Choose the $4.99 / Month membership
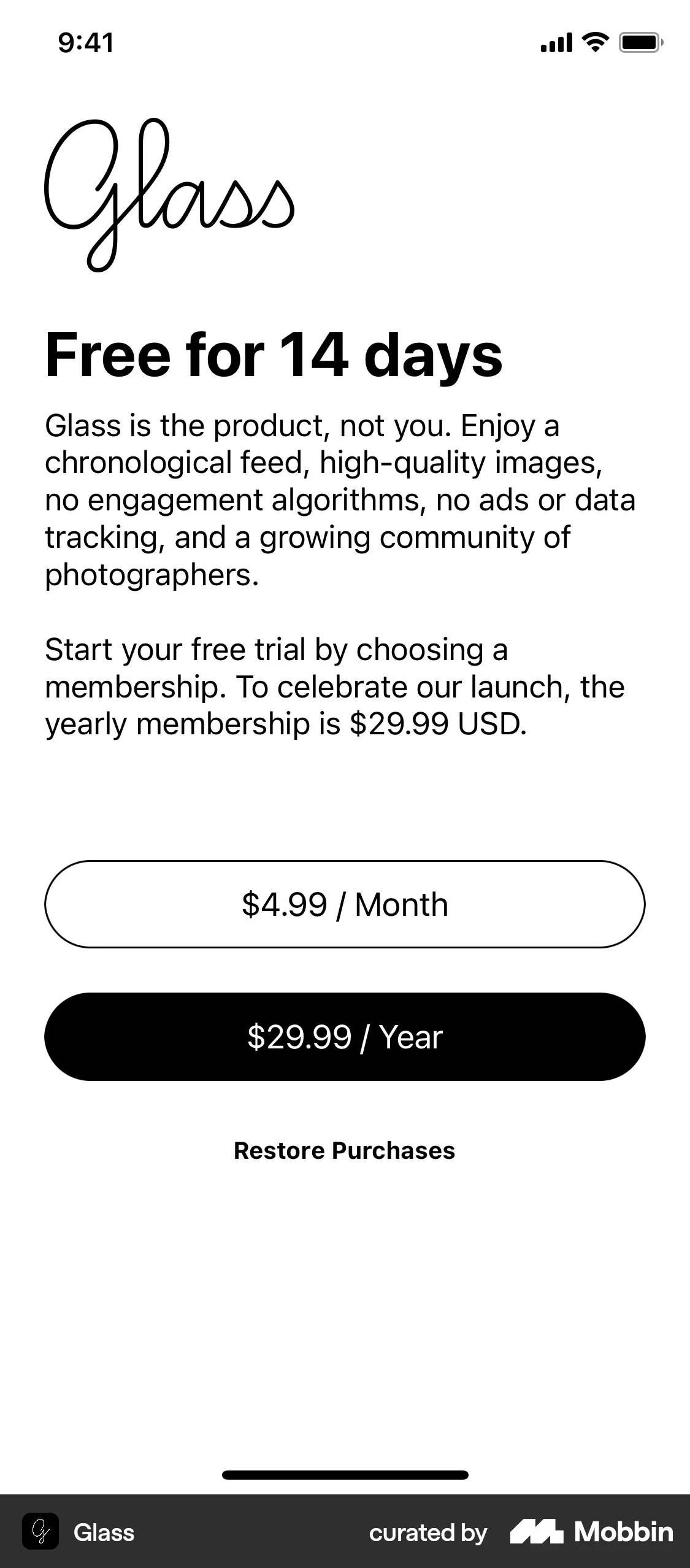The width and height of the screenshot is (690, 1568). click(345, 904)
